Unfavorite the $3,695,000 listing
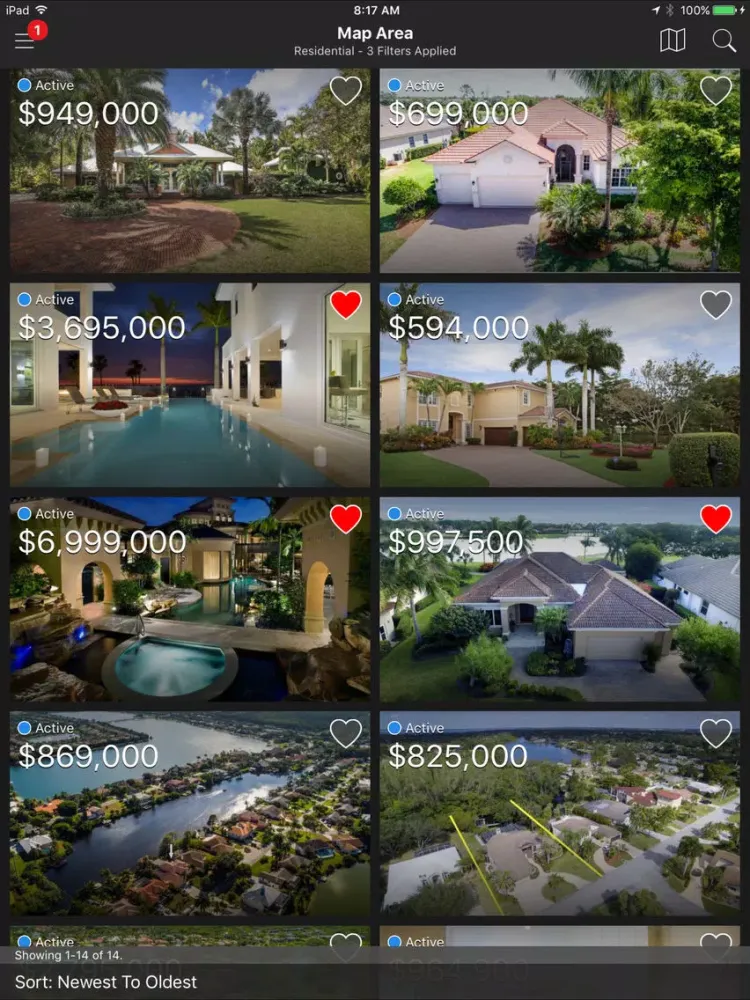 pyautogui.click(x=345, y=305)
